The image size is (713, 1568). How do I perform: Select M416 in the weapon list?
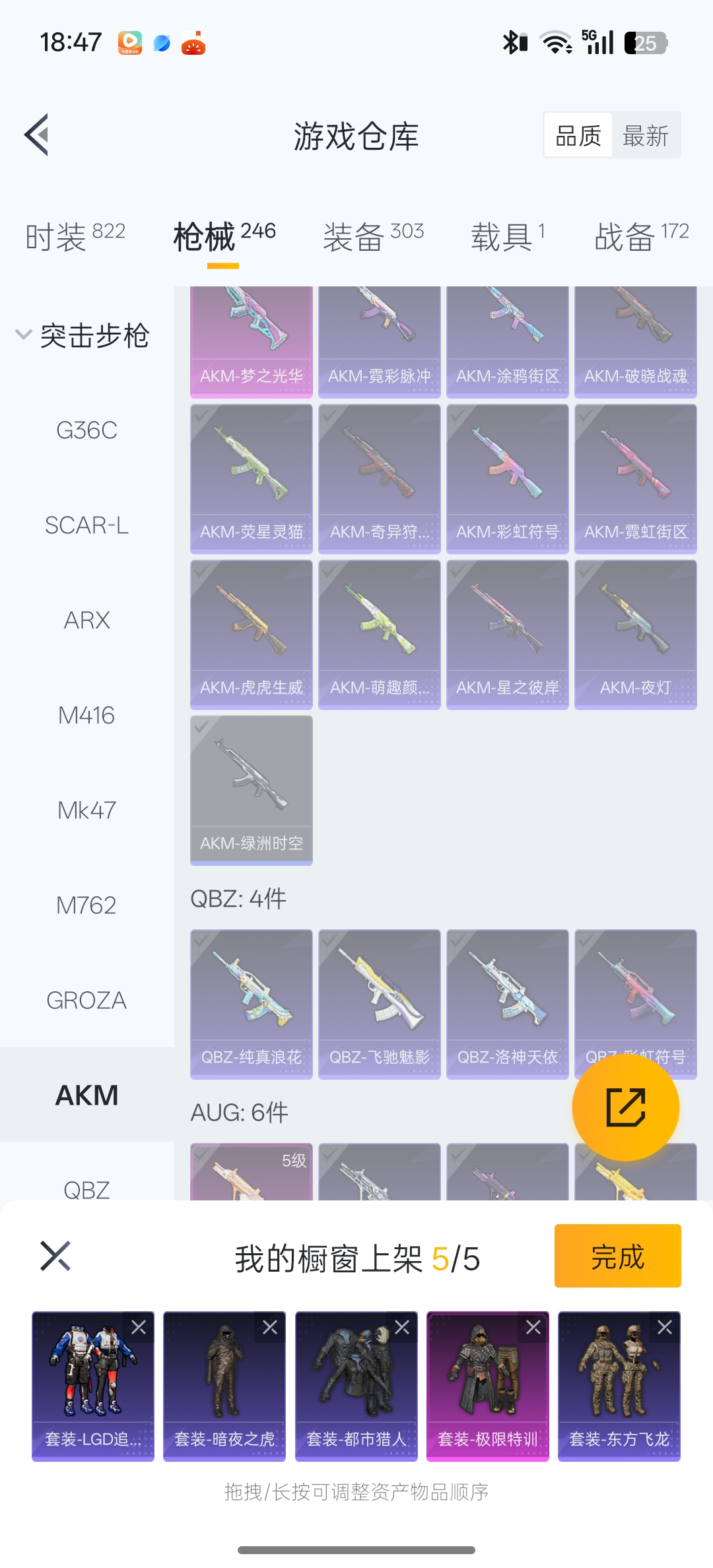(86, 715)
